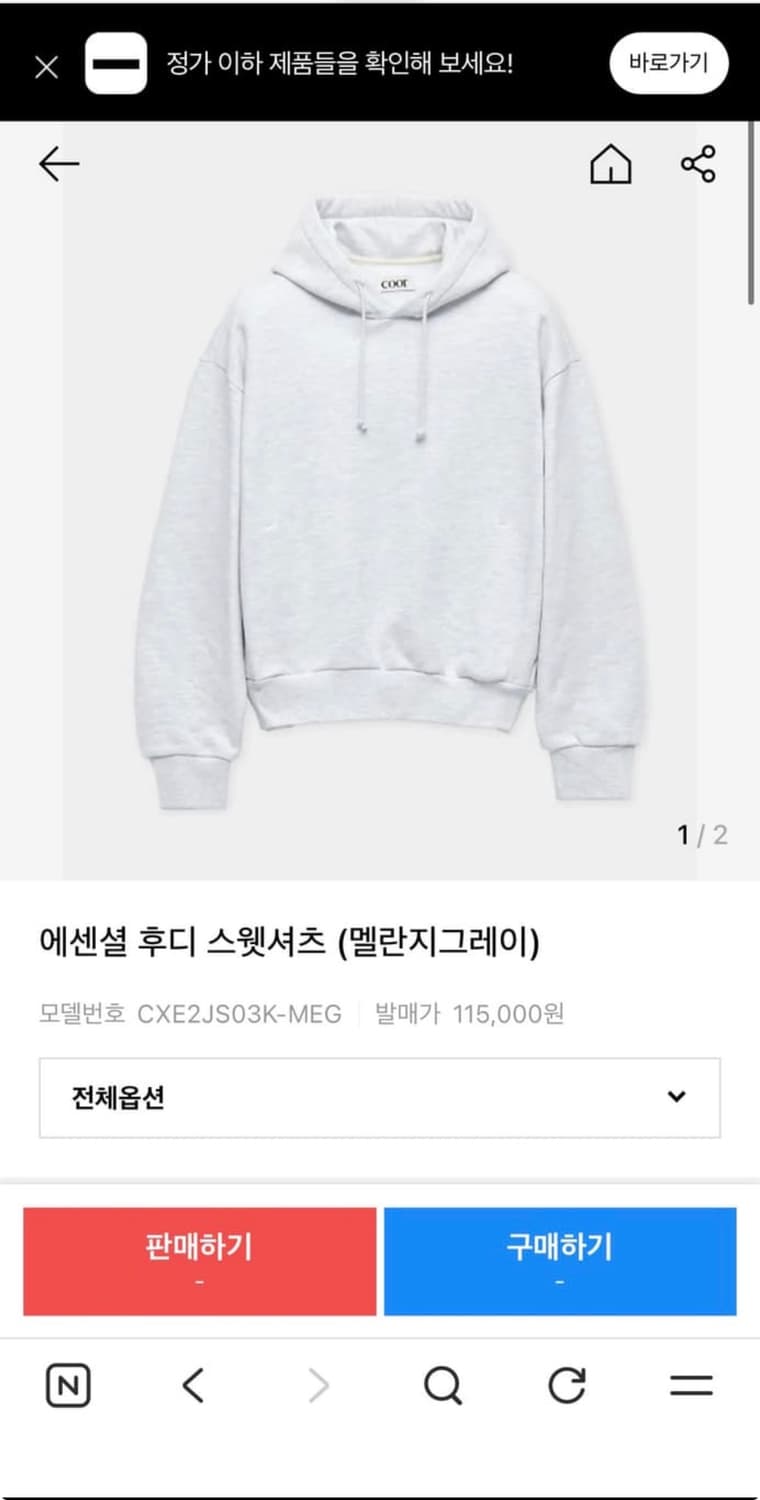Expand the 전체옵션 options dropdown
Viewport: 760px width, 1500px height.
click(x=380, y=1098)
